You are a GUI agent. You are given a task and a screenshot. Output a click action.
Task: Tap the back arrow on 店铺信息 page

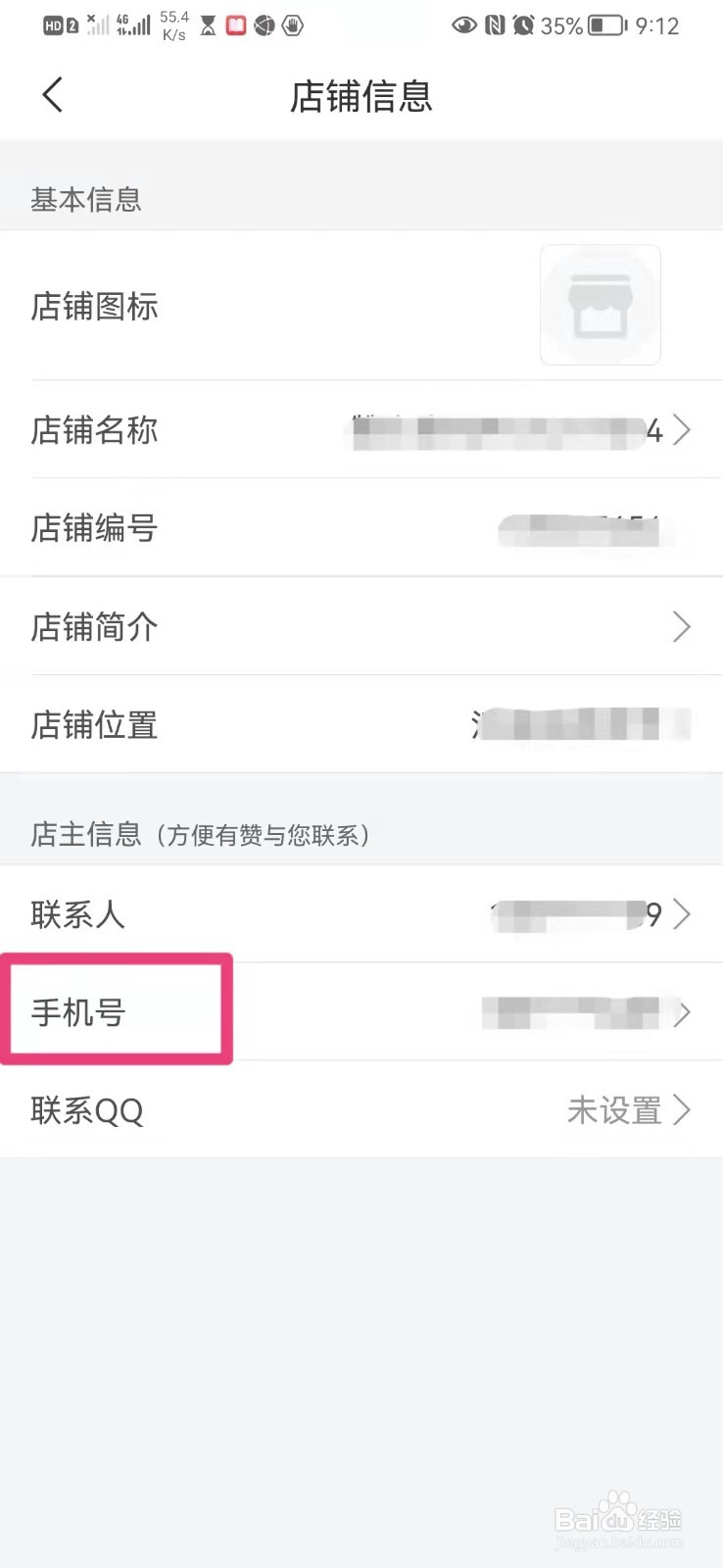pyautogui.click(x=51, y=95)
